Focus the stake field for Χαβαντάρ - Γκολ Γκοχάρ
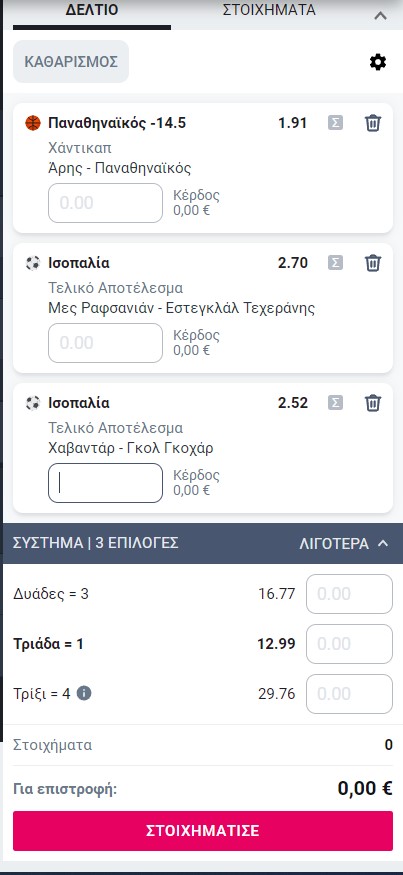The width and height of the screenshot is (403, 875). click(x=105, y=483)
